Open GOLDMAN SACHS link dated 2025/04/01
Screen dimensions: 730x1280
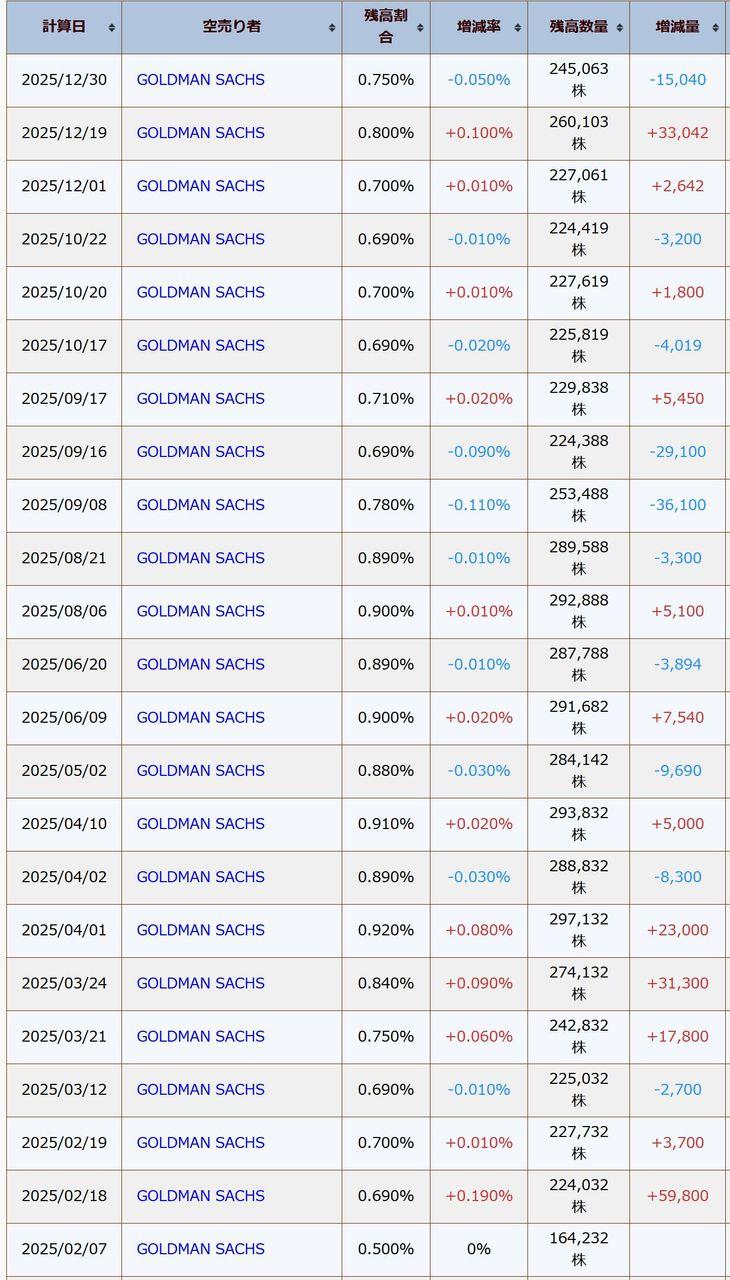[x=201, y=930]
